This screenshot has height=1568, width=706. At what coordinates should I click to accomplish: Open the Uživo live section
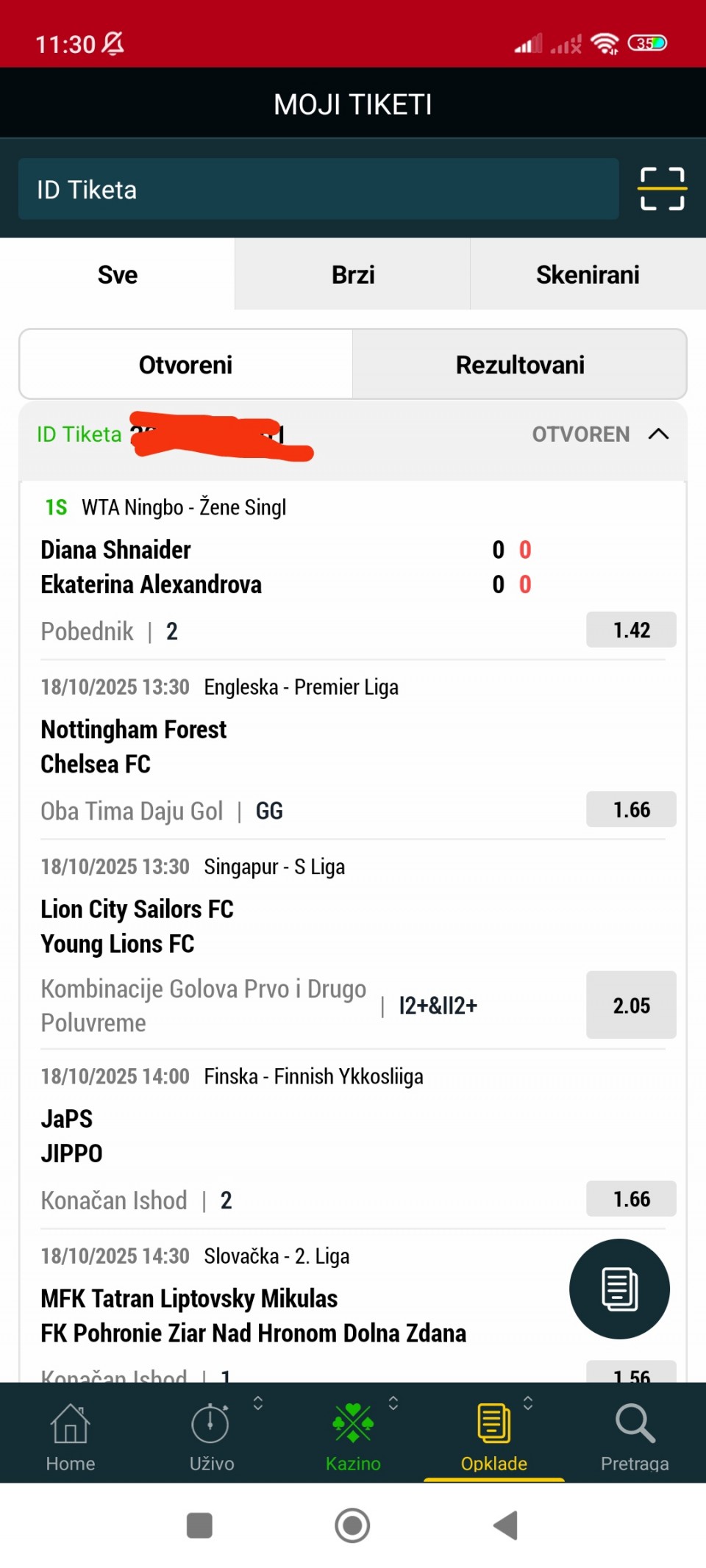click(x=212, y=1436)
